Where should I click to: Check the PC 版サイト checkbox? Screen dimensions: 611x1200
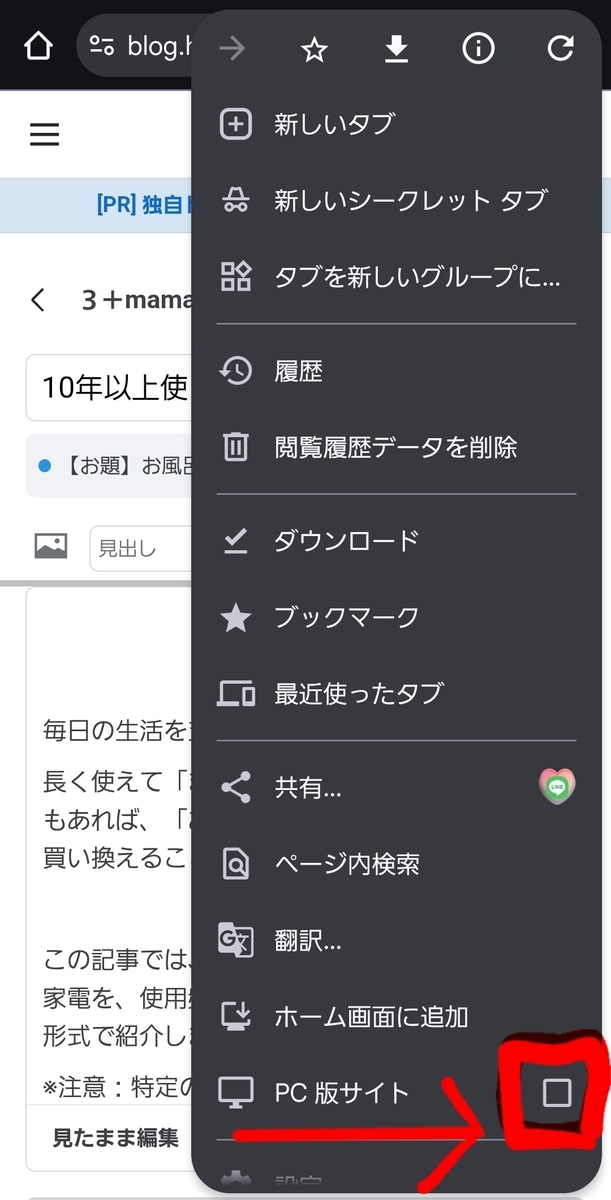556,1093
